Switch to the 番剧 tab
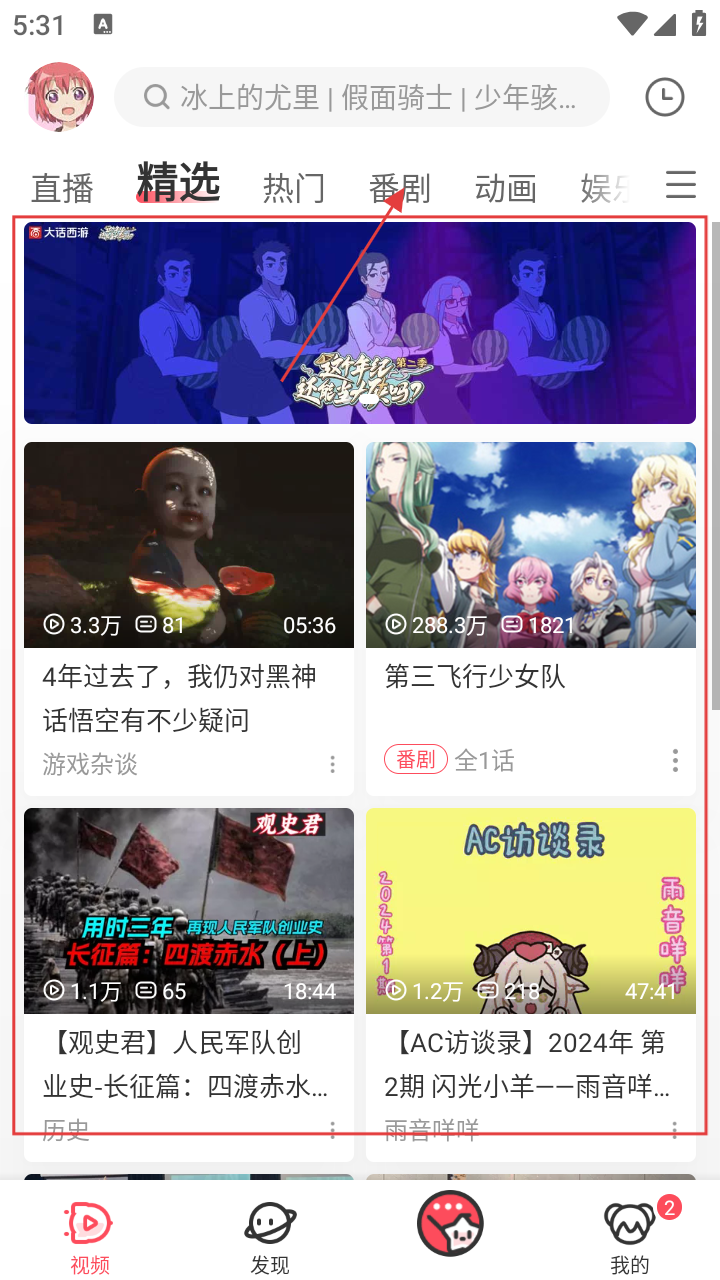This screenshot has width=720, height=1280. tap(399, 188)
